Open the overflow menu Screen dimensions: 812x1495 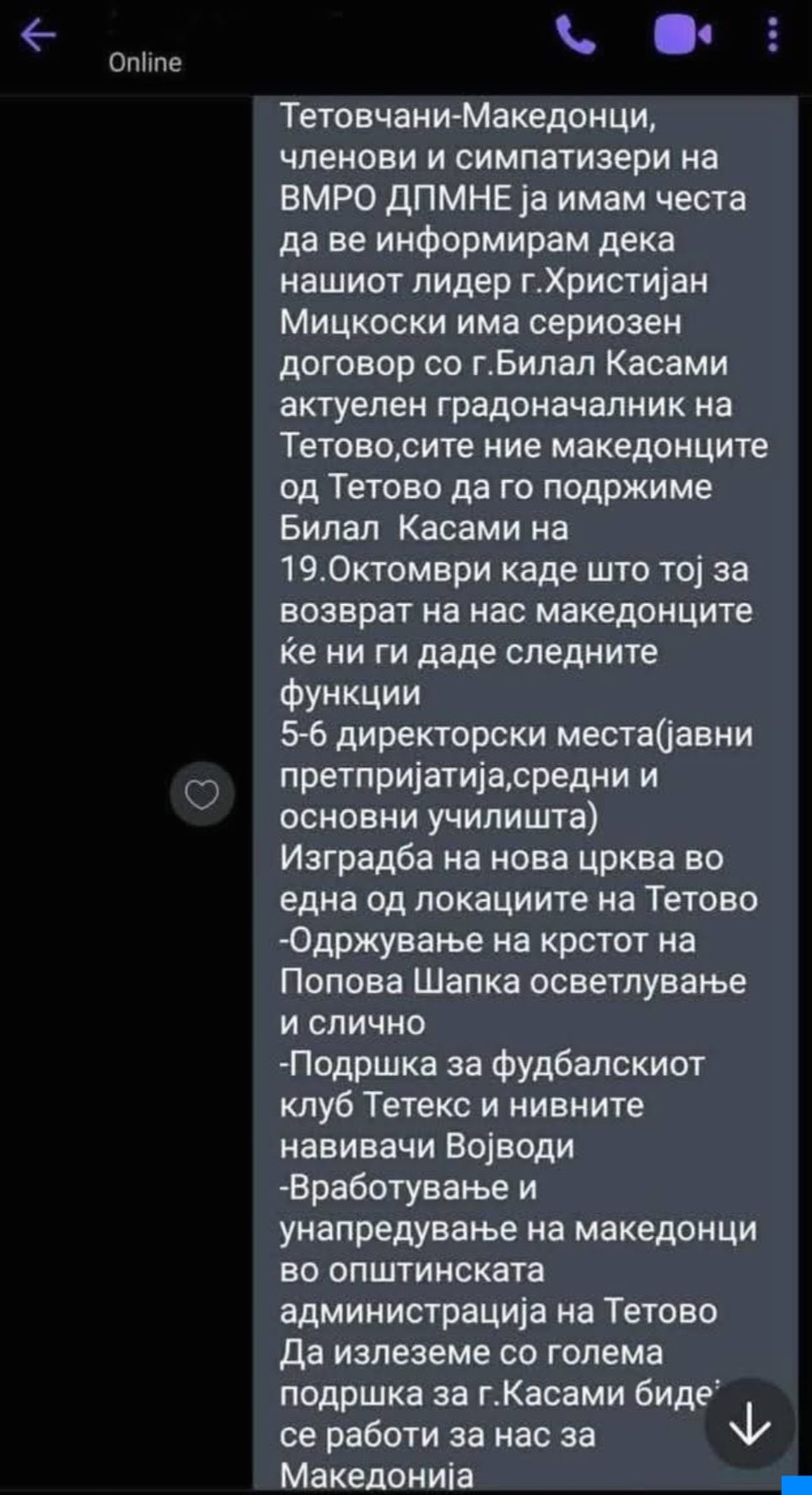tap(772, 35)
